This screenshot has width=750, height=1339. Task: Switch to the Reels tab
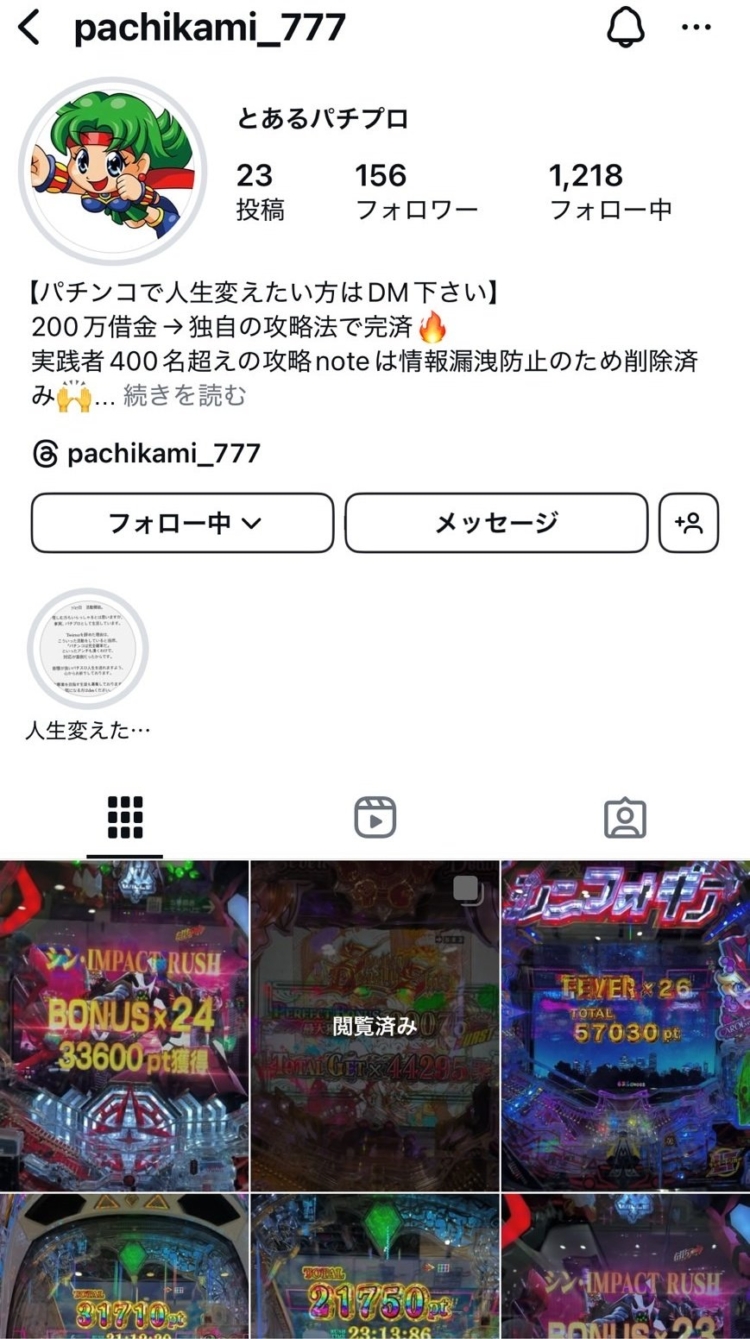[x=375, y=818]
